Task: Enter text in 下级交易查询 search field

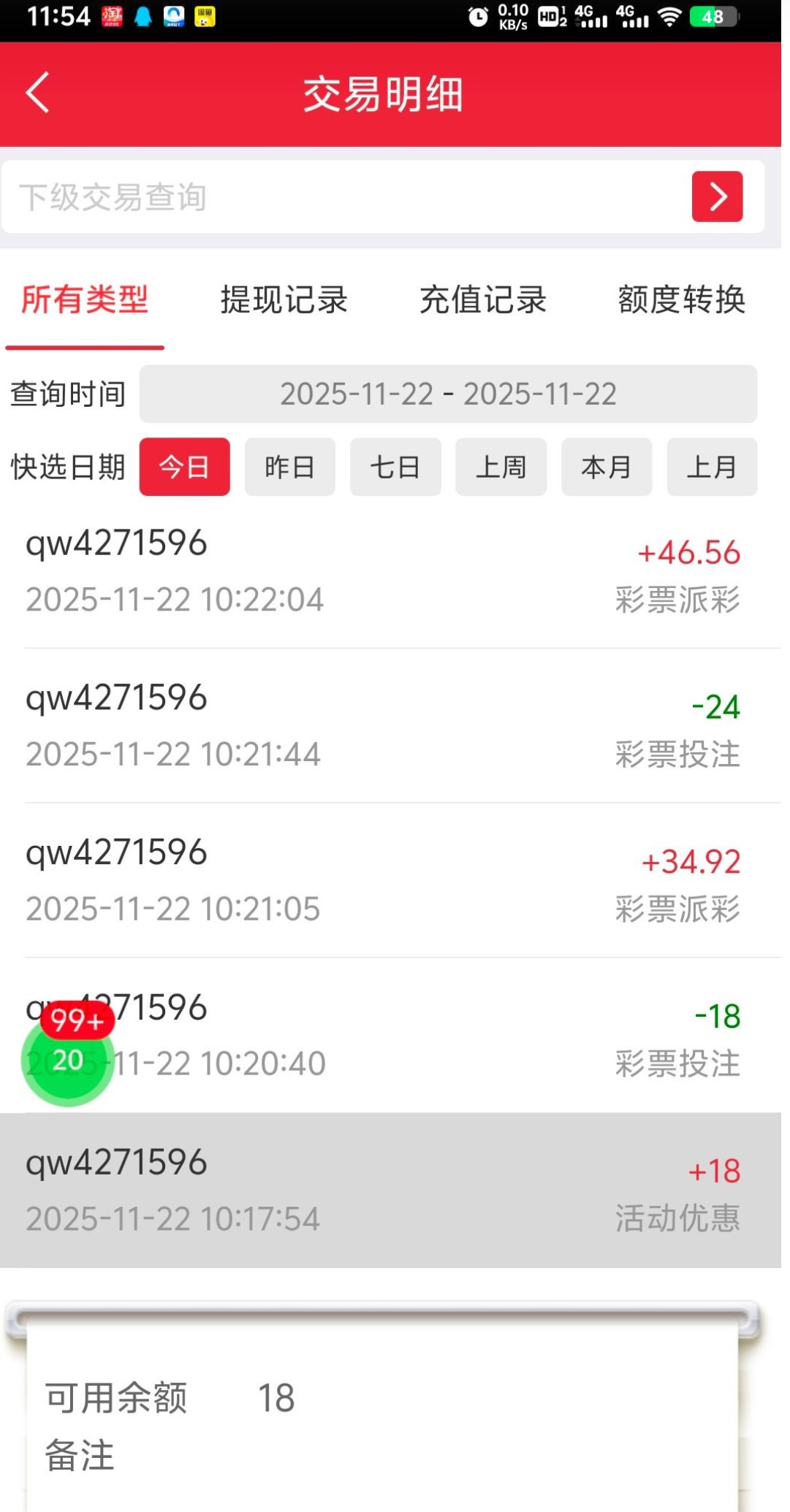Action: click(343, 197)
